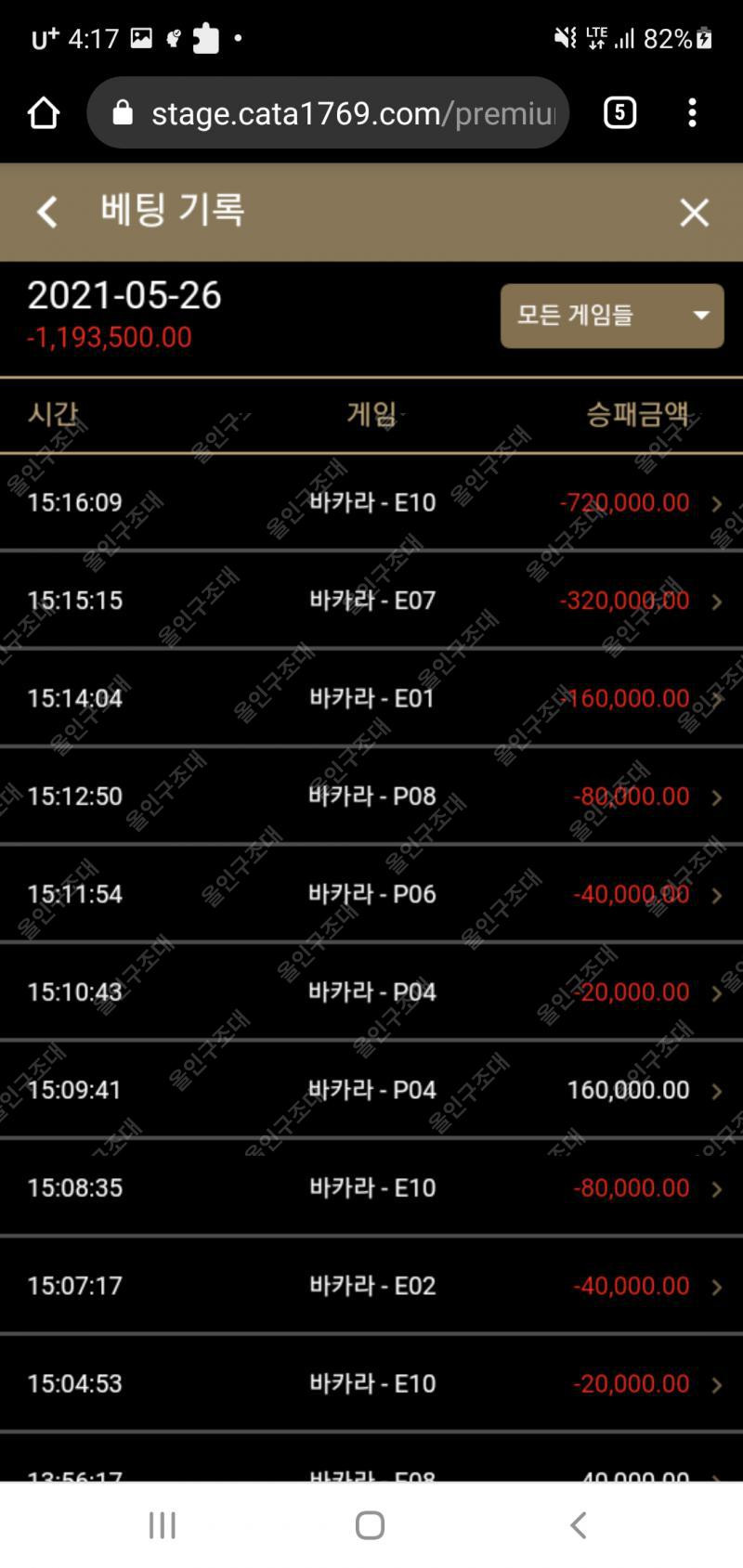Open the browser tab switcher
This screenshot has width=743, height=1568.
pyautogui.click(x=619, y=113)
